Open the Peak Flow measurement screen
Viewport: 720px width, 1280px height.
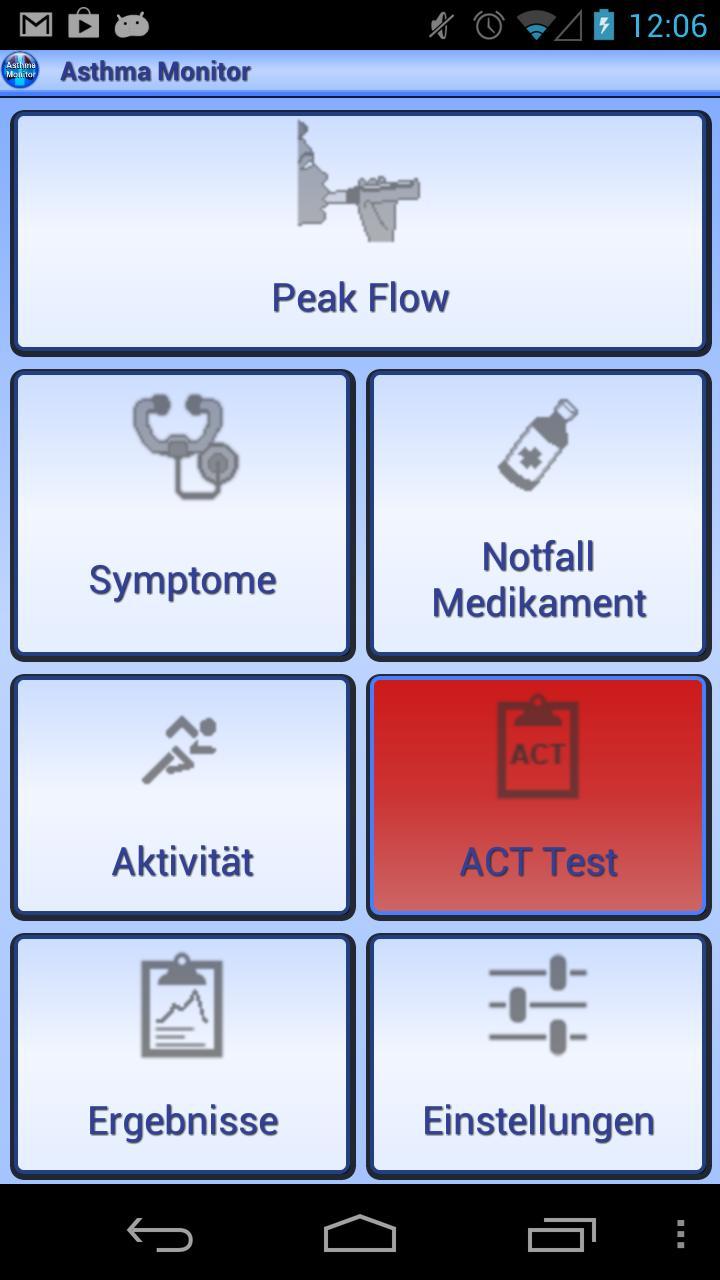360,232
